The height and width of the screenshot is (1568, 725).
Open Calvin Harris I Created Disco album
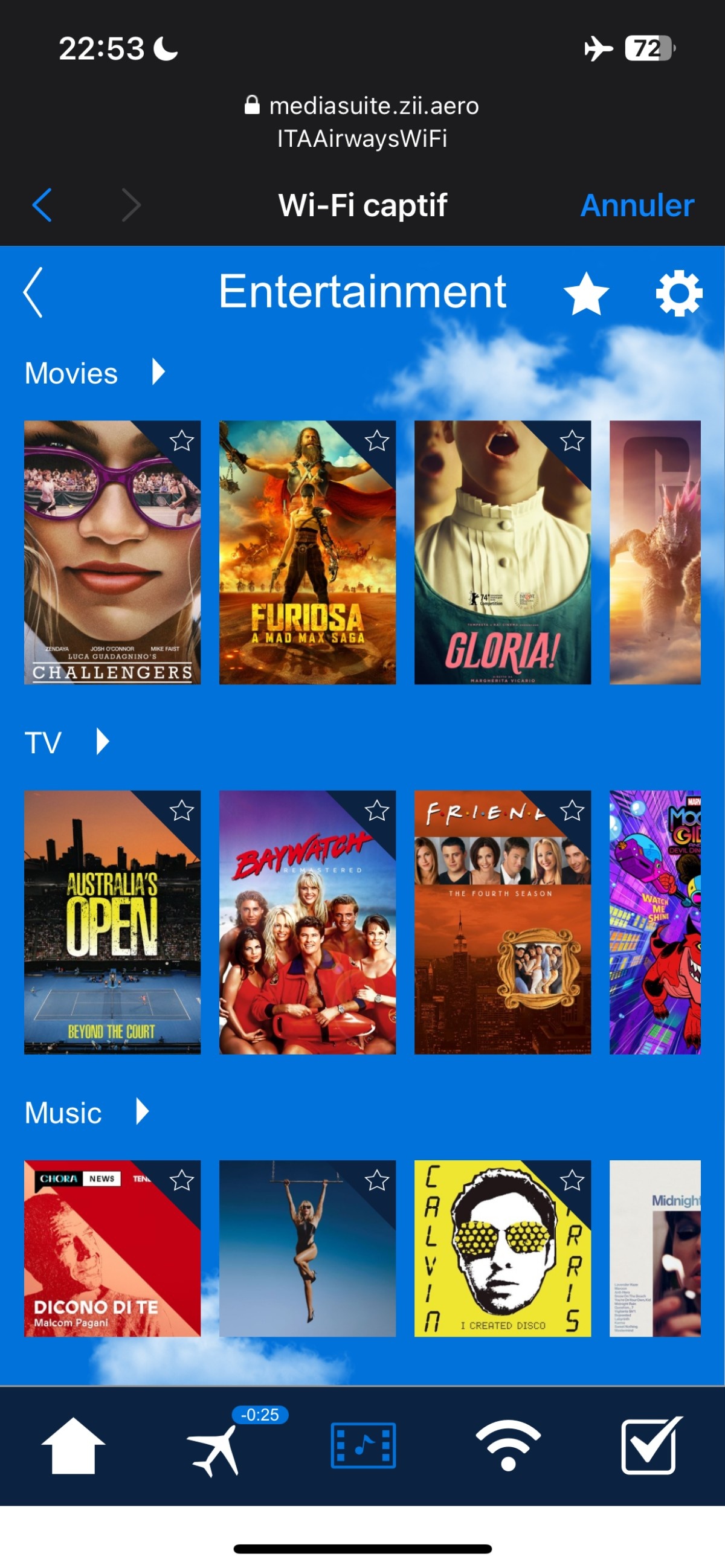click(502, 1248)
